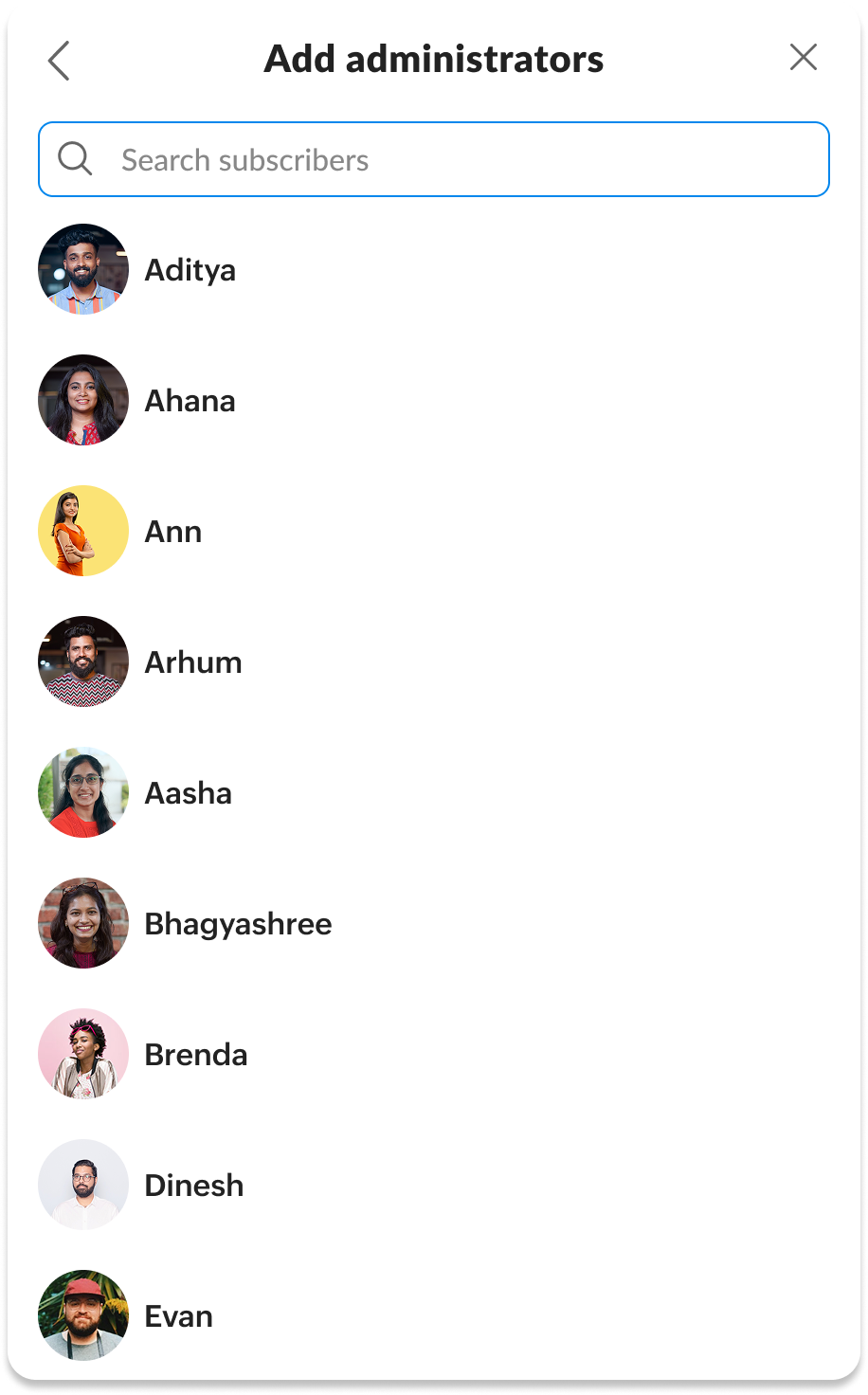
Task: Choose Ahana from the subscriber list
Action: click(x=434, y=401)
